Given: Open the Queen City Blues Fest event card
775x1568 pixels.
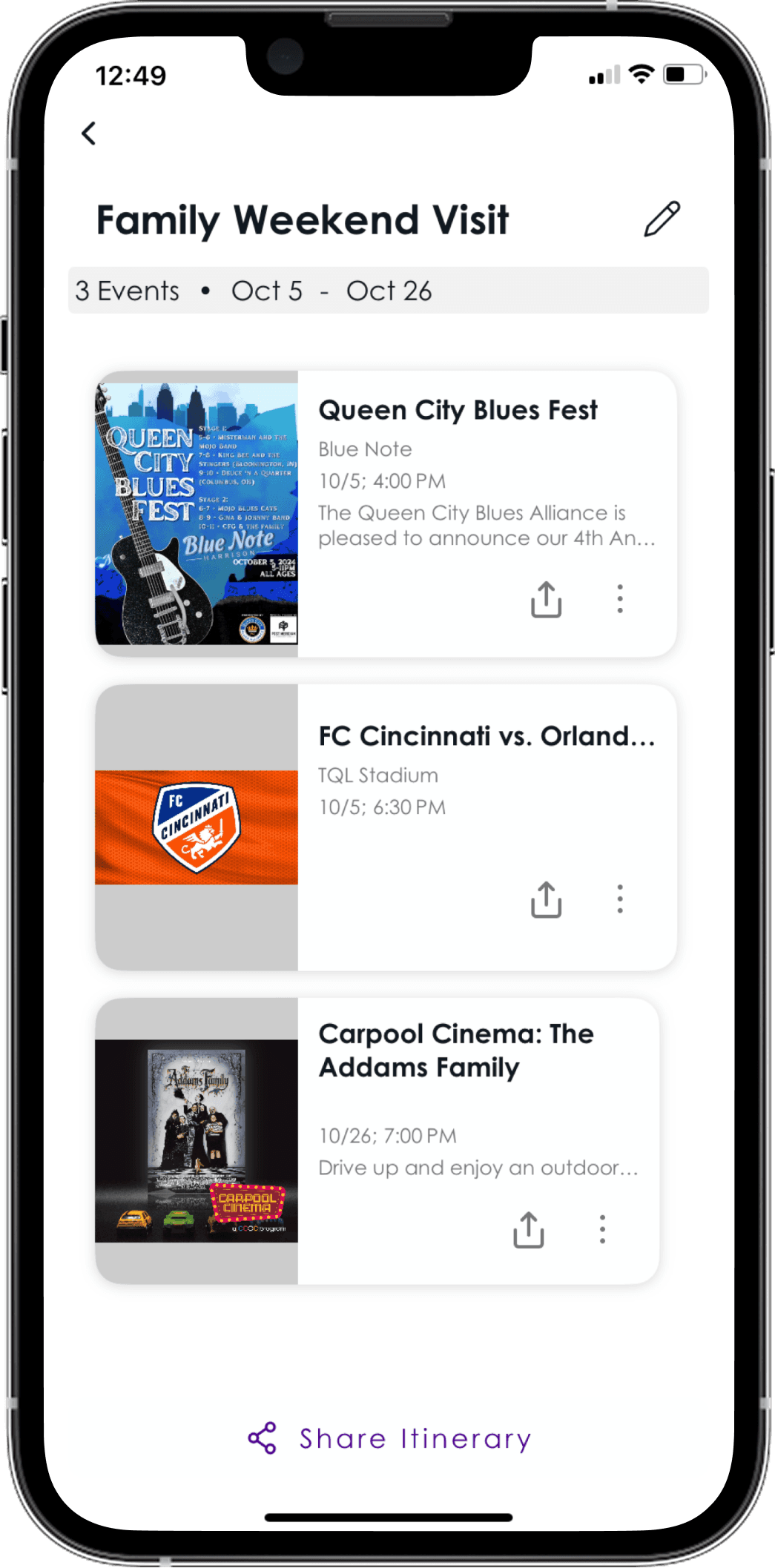Looking at the screenshot, I should (x=386, y=514).
